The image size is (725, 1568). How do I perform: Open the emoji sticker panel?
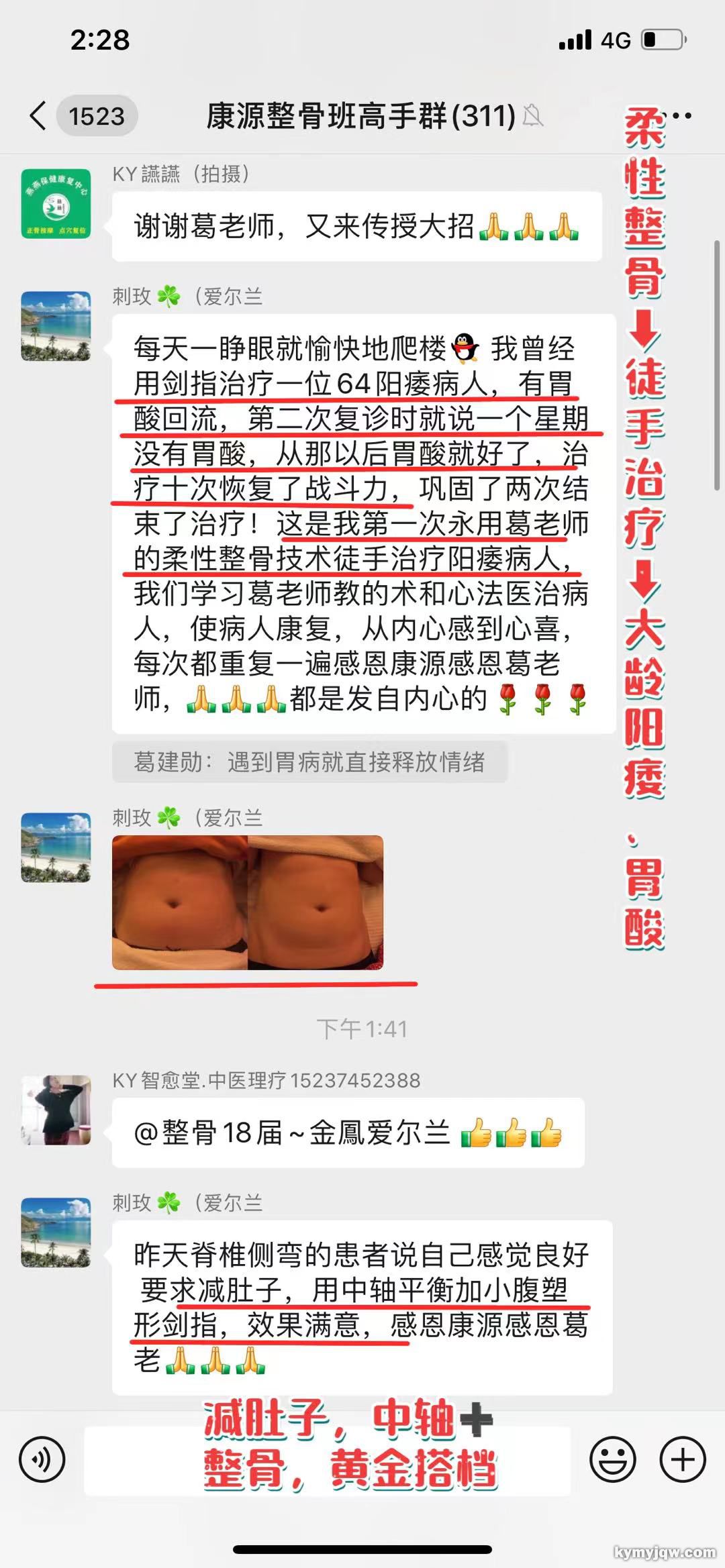tap(612, 1459)
